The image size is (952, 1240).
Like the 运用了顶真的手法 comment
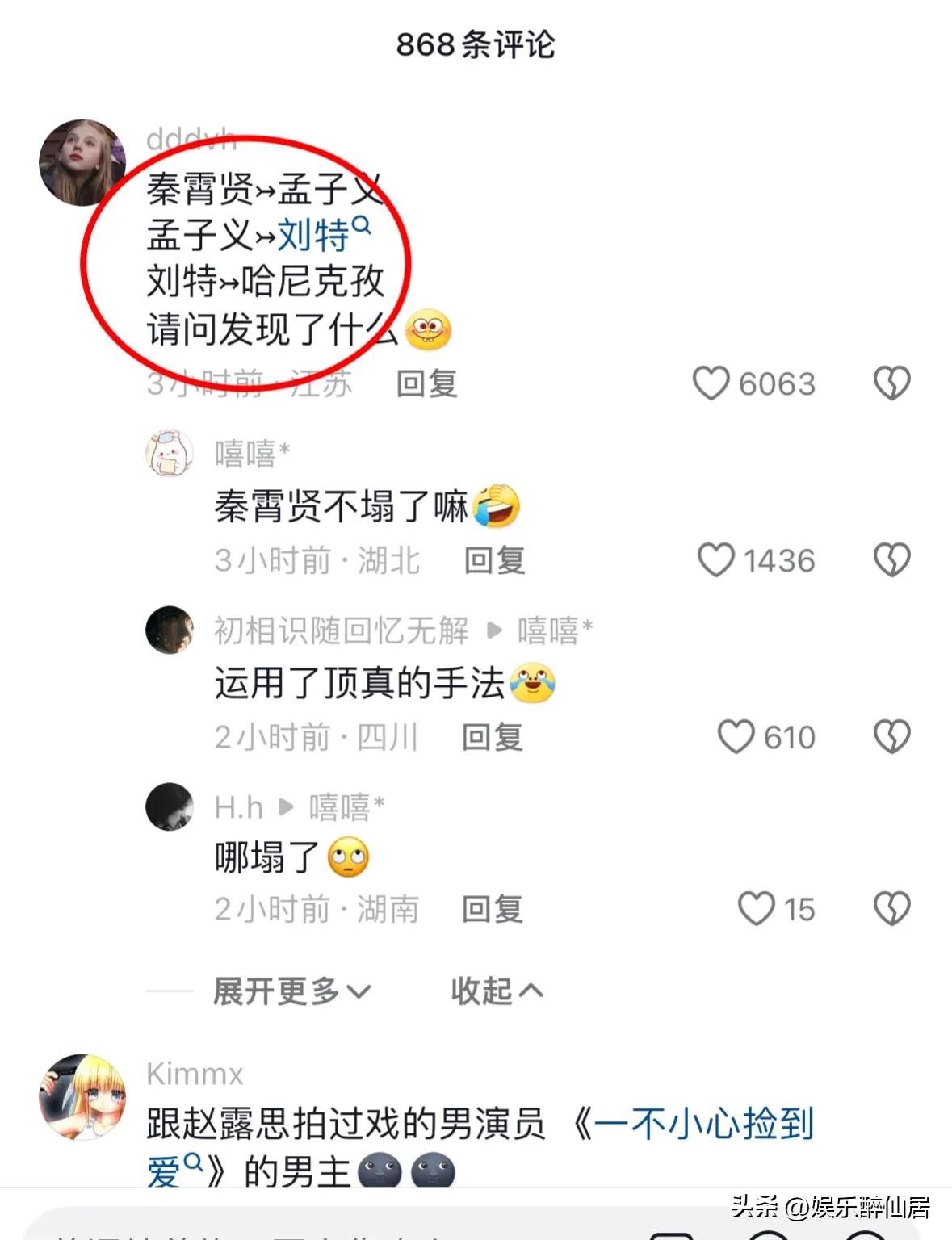(x=736, y=737)
